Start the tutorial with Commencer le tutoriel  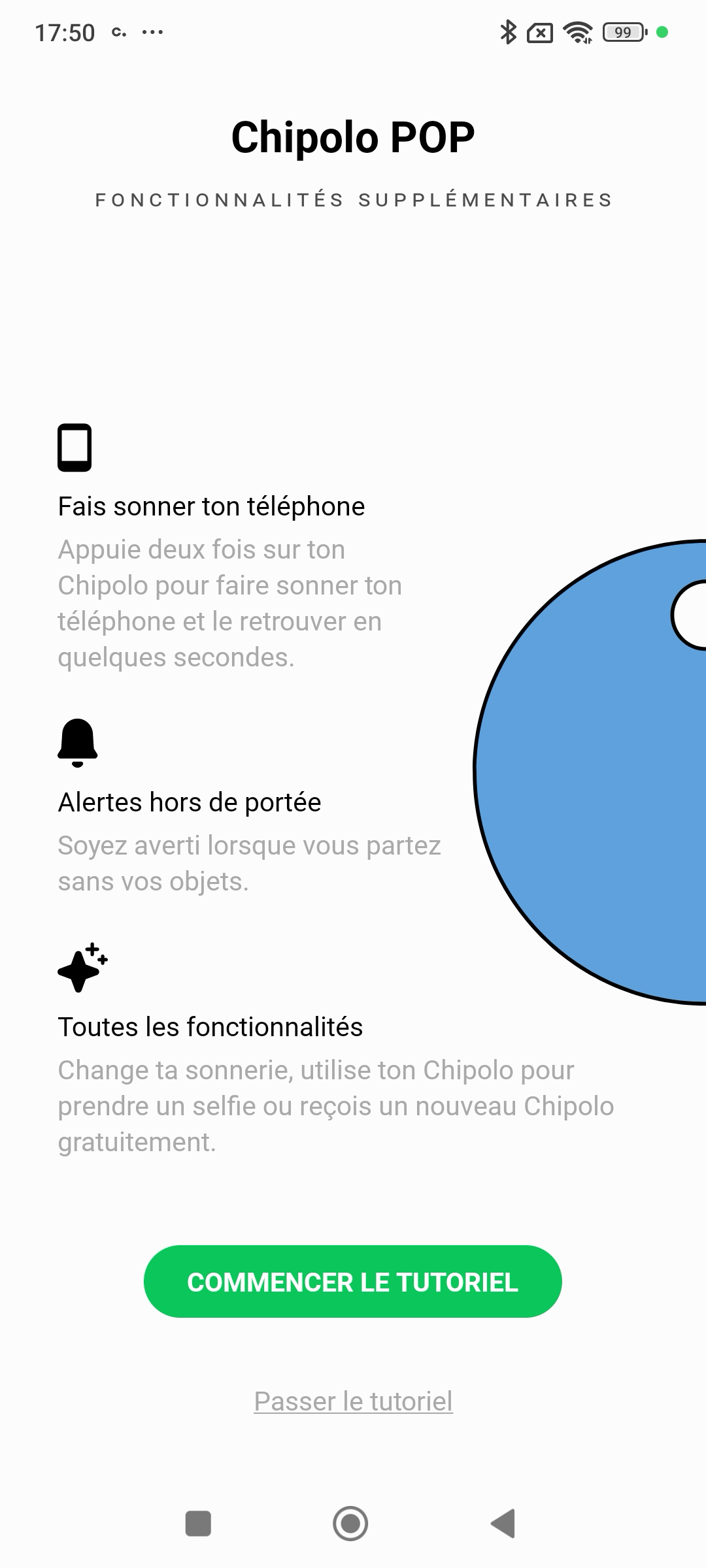pyautogui.click(x=353, y=1282)
